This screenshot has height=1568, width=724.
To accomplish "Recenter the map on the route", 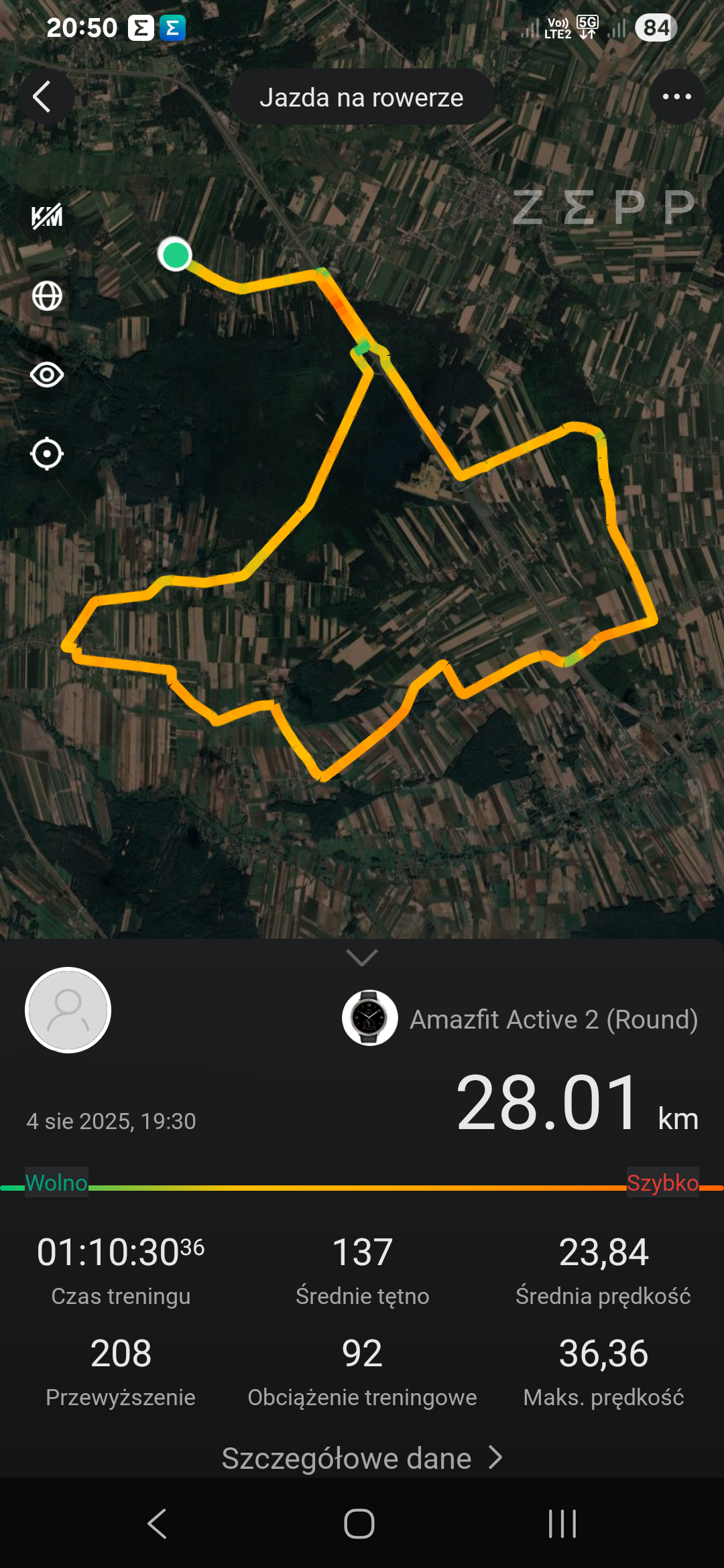I will (x=47, y=454).
